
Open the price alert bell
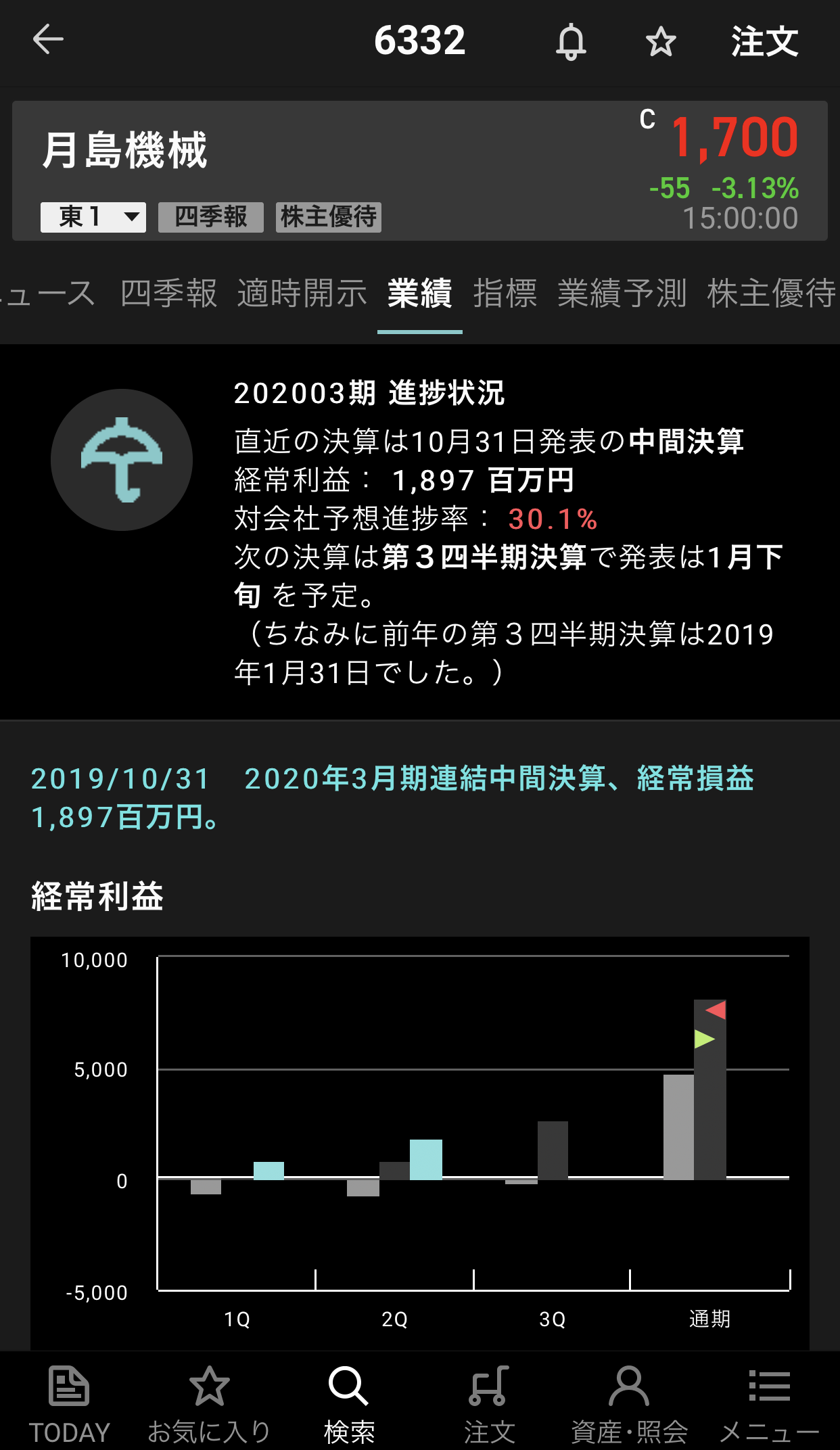[571, 42]
